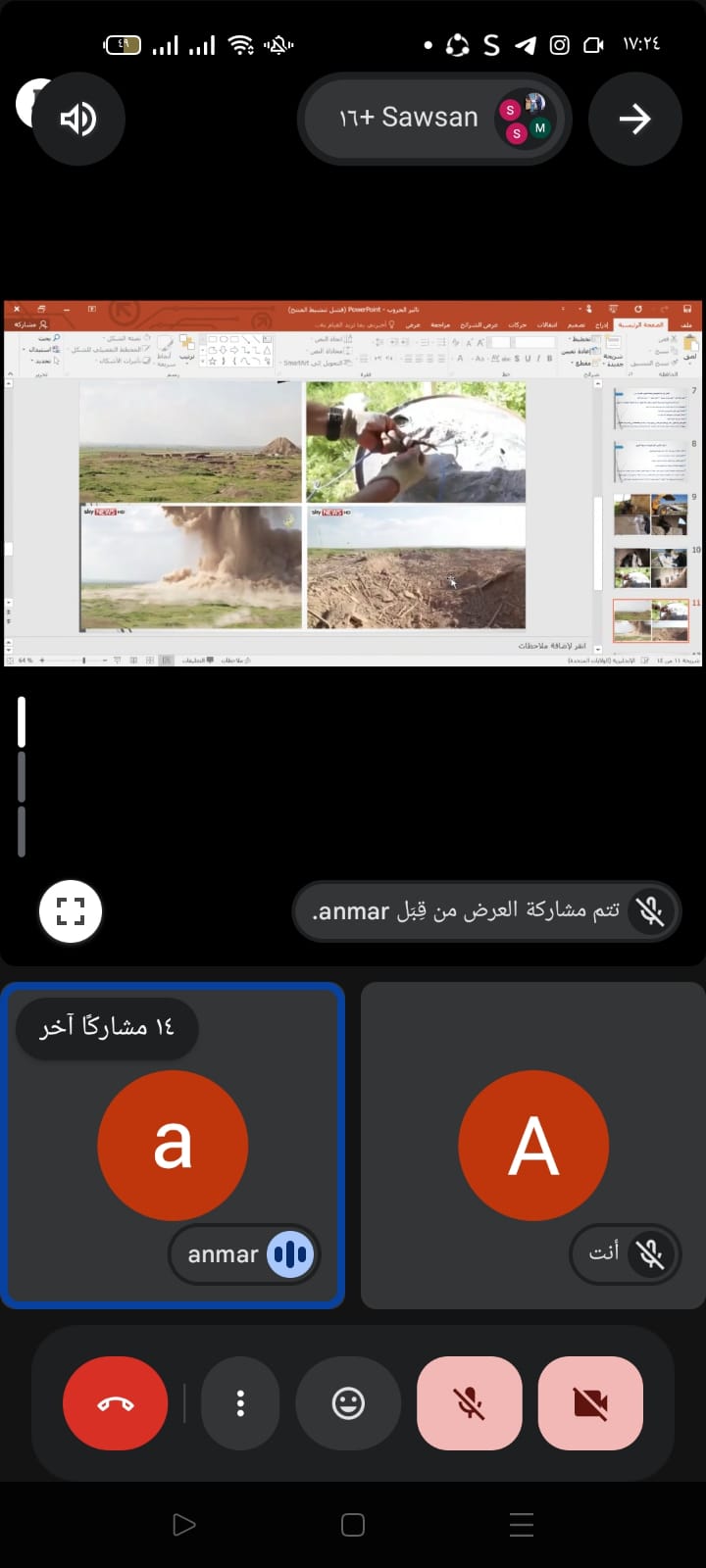This screenshot has height=1568, width=706.
Task: Open the shared PowerPoint presentation view
Action: point(353,483)
